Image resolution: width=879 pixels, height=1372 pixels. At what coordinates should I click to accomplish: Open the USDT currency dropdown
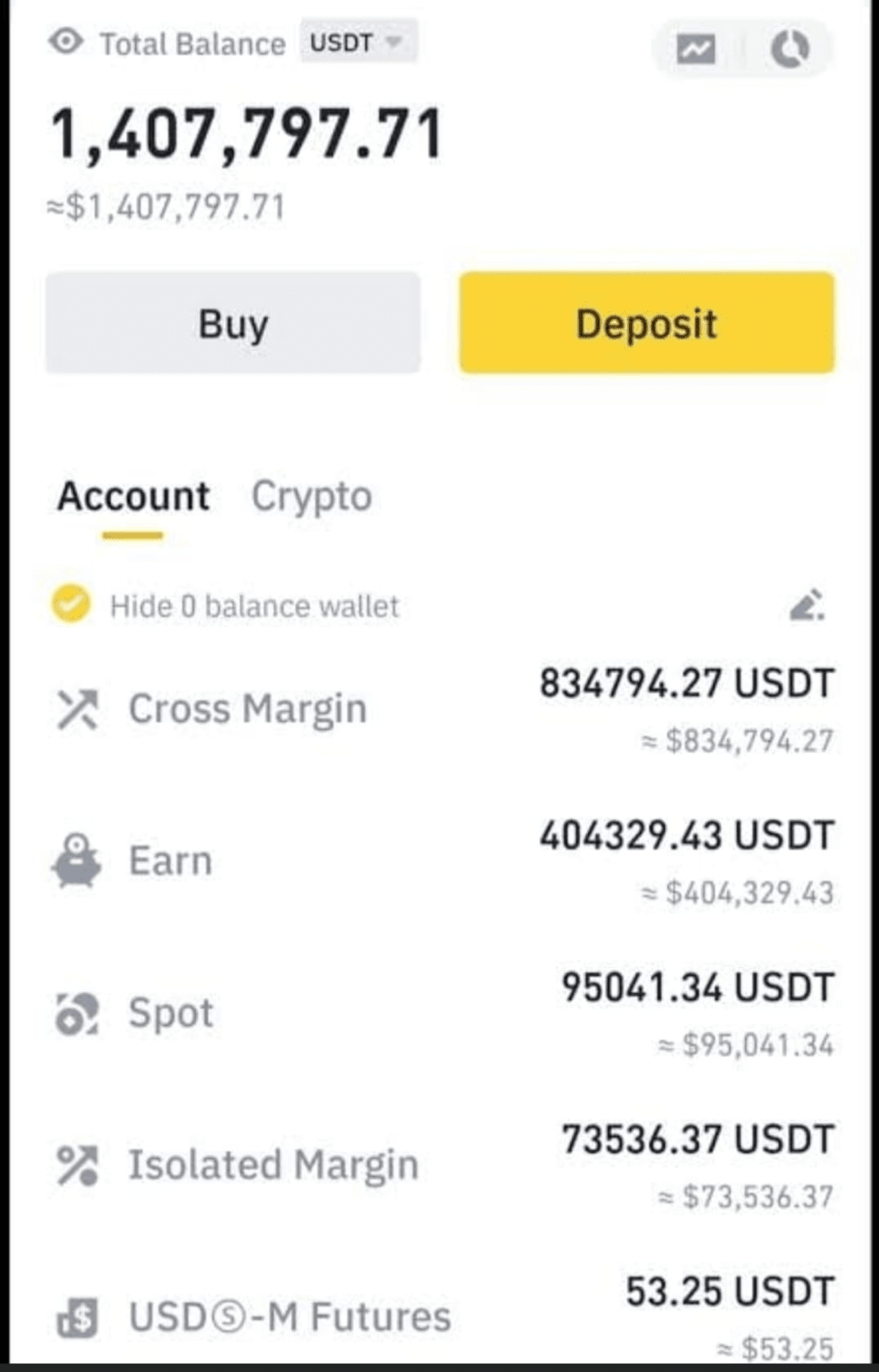pyautogui.click(x=359, y=42)
